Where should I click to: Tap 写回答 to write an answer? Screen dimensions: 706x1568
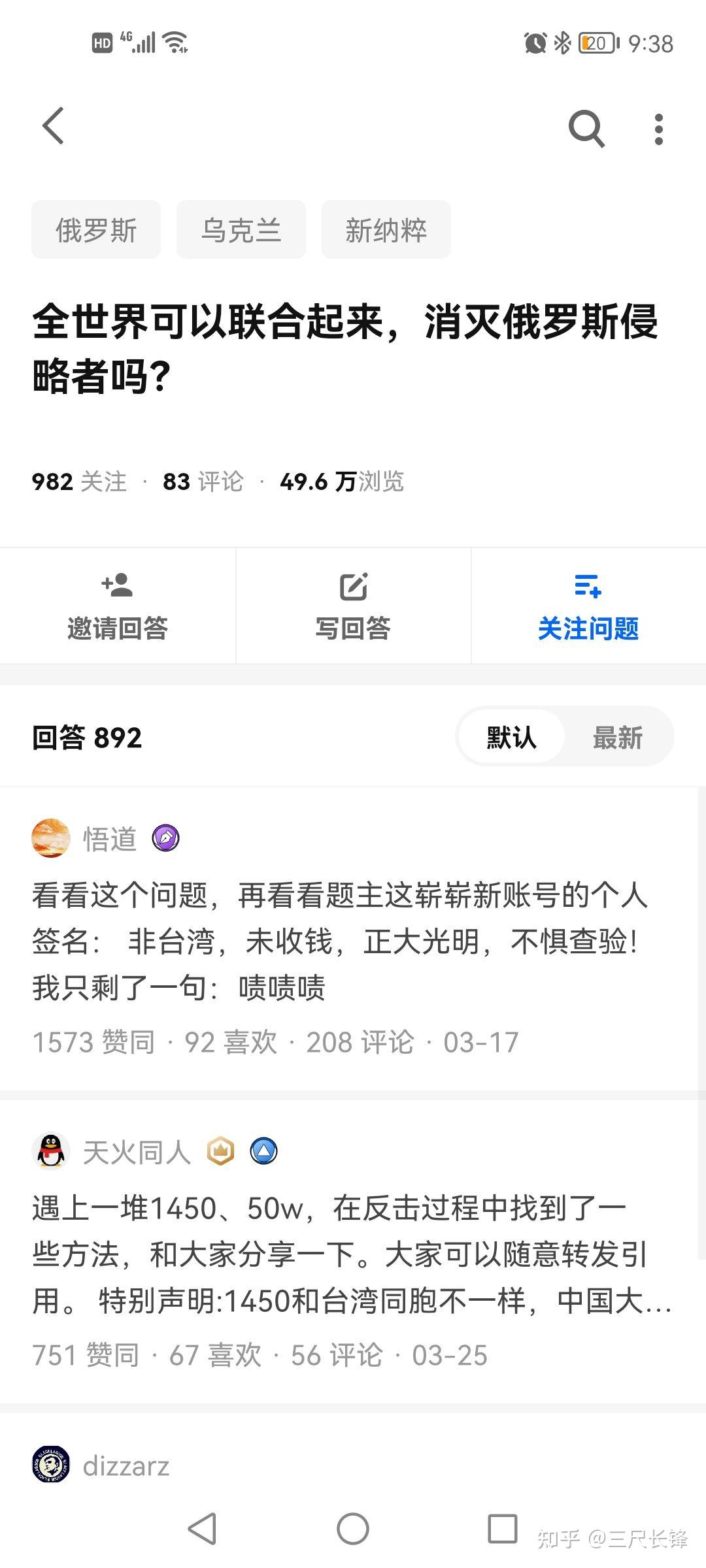353,606
